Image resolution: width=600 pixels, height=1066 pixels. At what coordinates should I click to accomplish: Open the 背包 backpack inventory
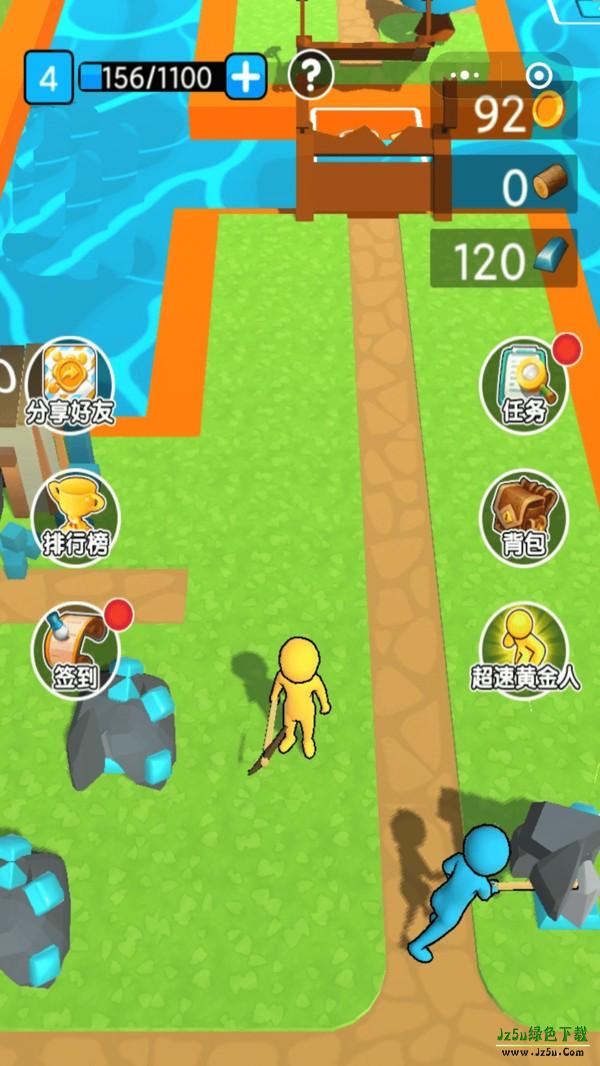524,517
